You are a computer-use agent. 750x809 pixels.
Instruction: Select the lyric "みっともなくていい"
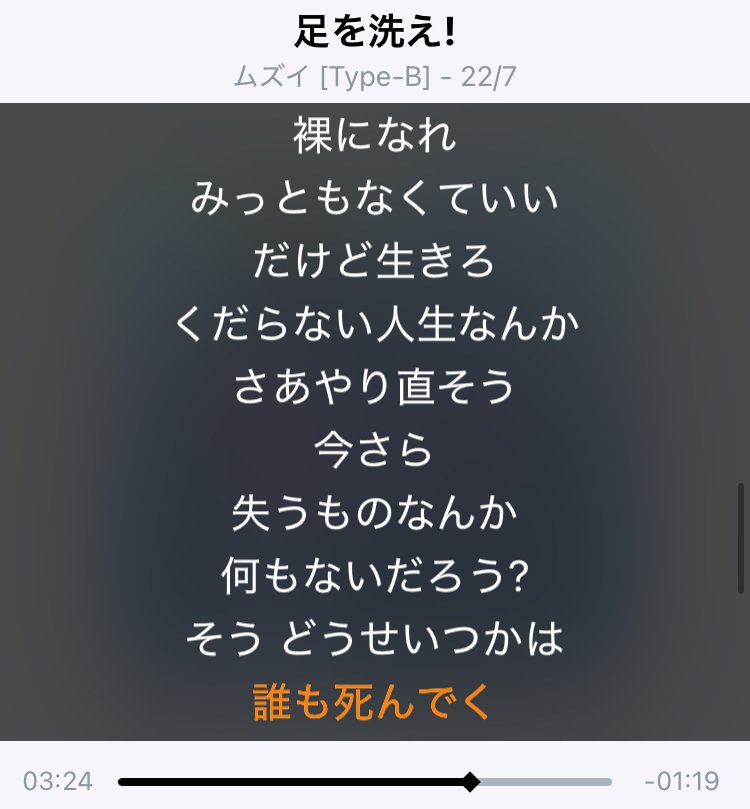click(375, 200)
